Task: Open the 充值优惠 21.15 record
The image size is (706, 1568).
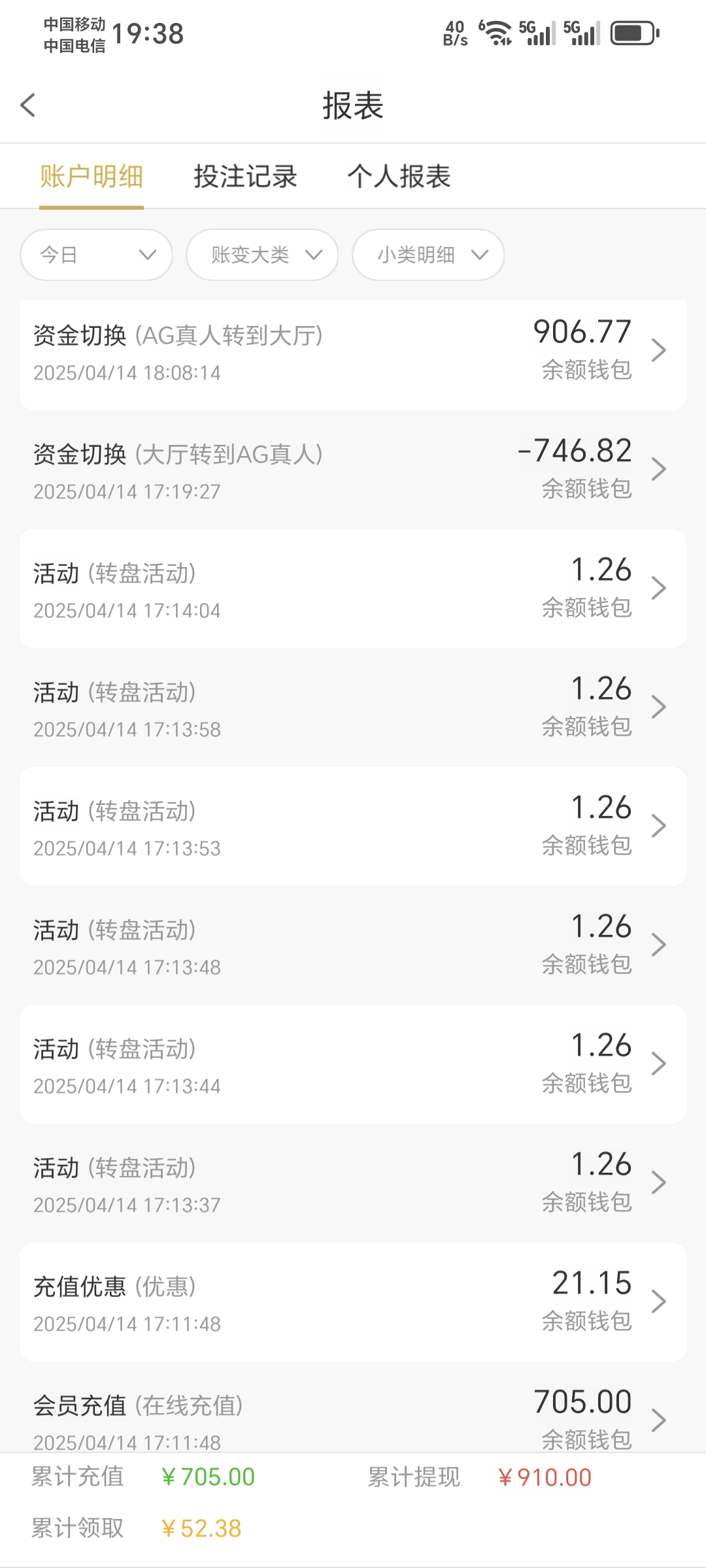Action: 353,1303
